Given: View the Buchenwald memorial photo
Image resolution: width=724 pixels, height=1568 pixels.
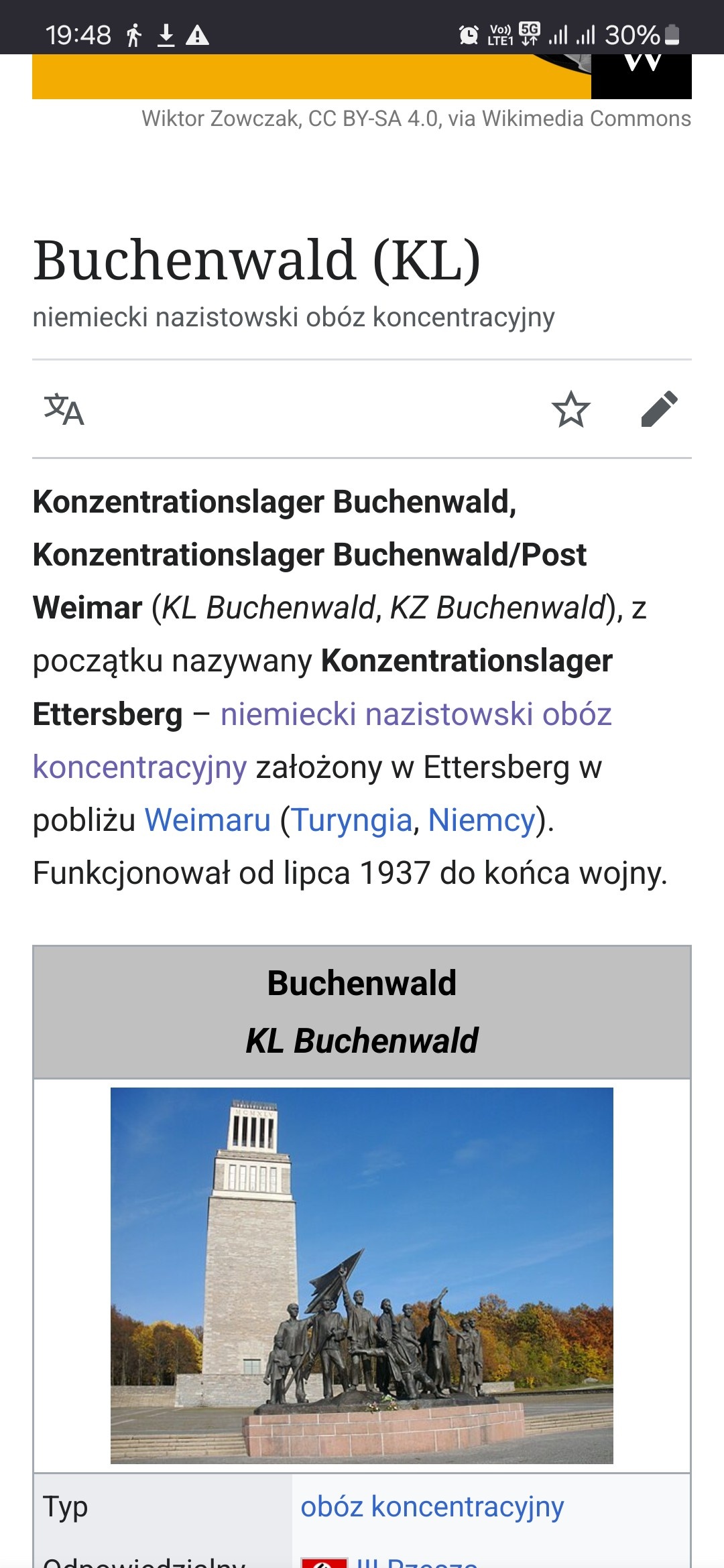Looking at the screenshot, I should tap(362, 1273).
